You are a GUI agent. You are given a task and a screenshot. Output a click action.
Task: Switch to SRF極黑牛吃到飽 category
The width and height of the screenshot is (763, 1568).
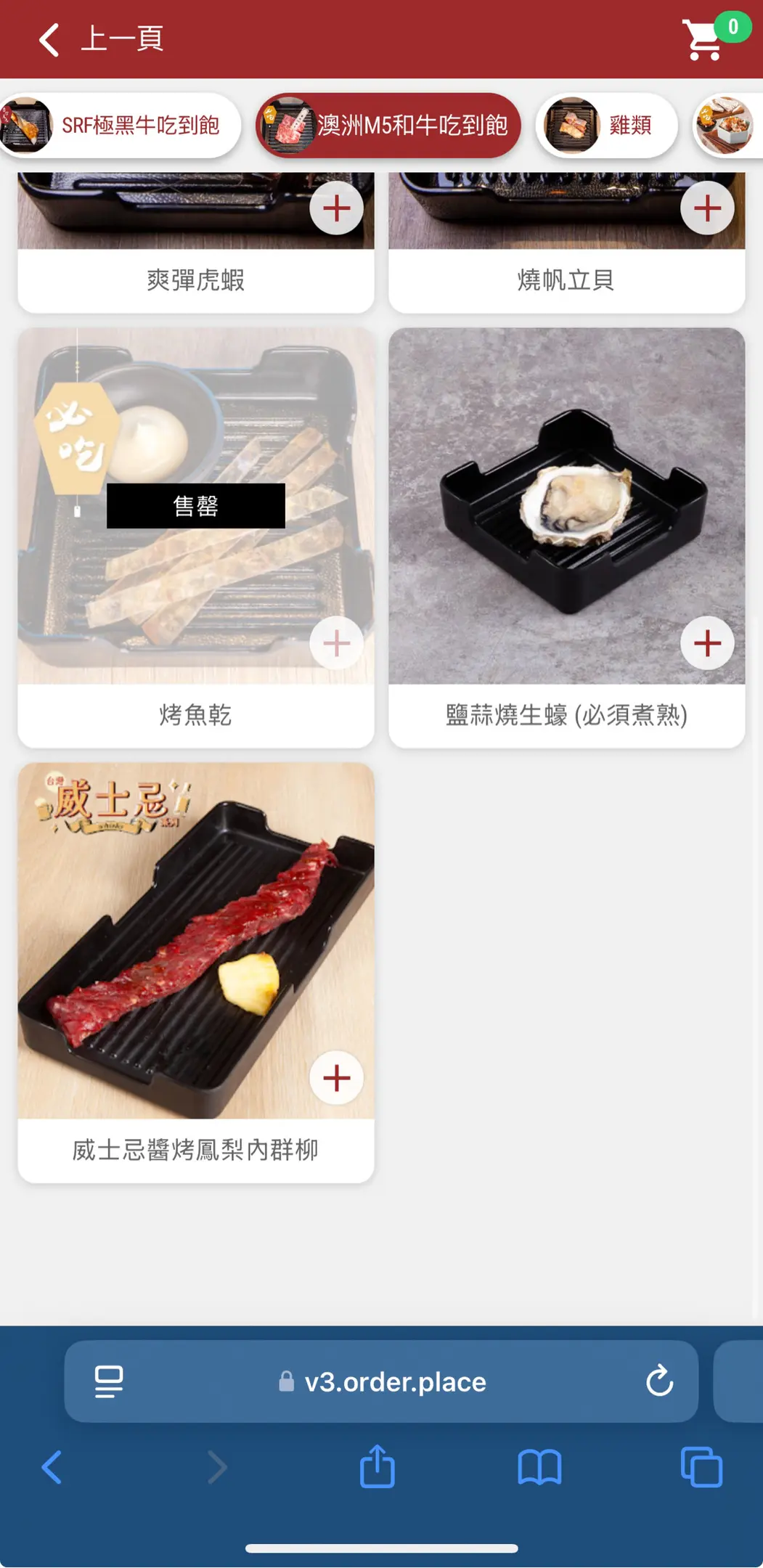pyautogui.click(x=120, y=126)
